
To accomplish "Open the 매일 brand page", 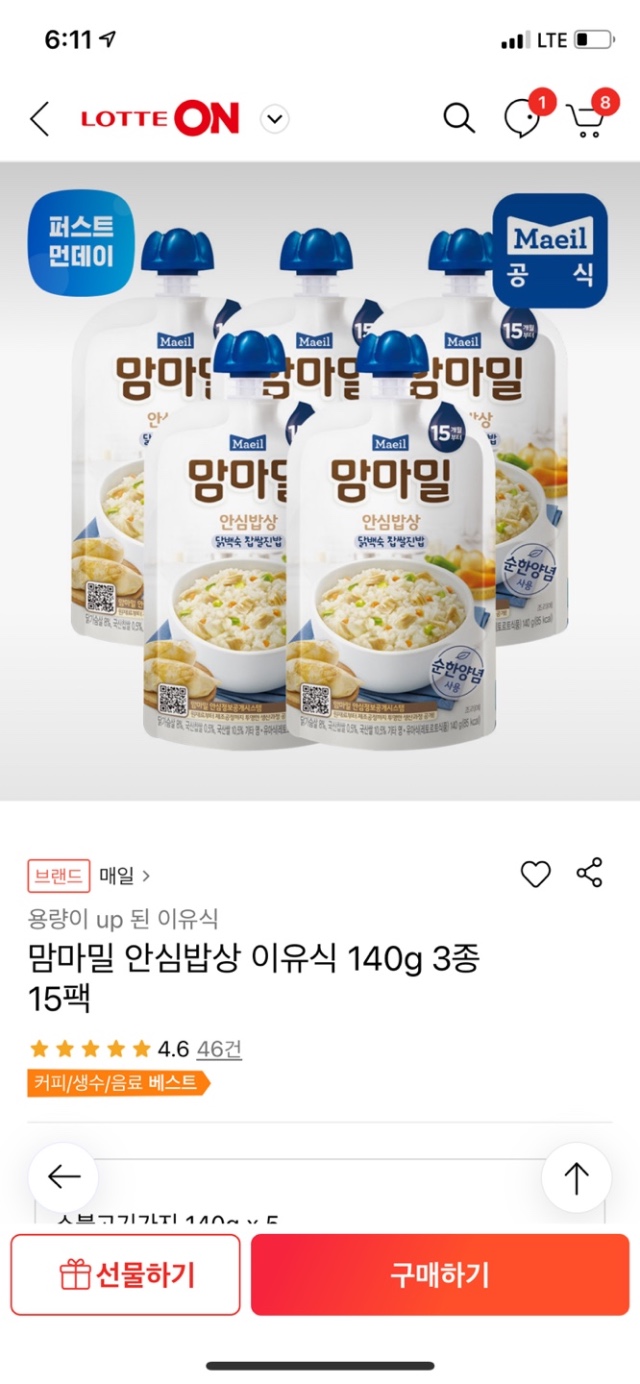I will [x=124, y=876].
